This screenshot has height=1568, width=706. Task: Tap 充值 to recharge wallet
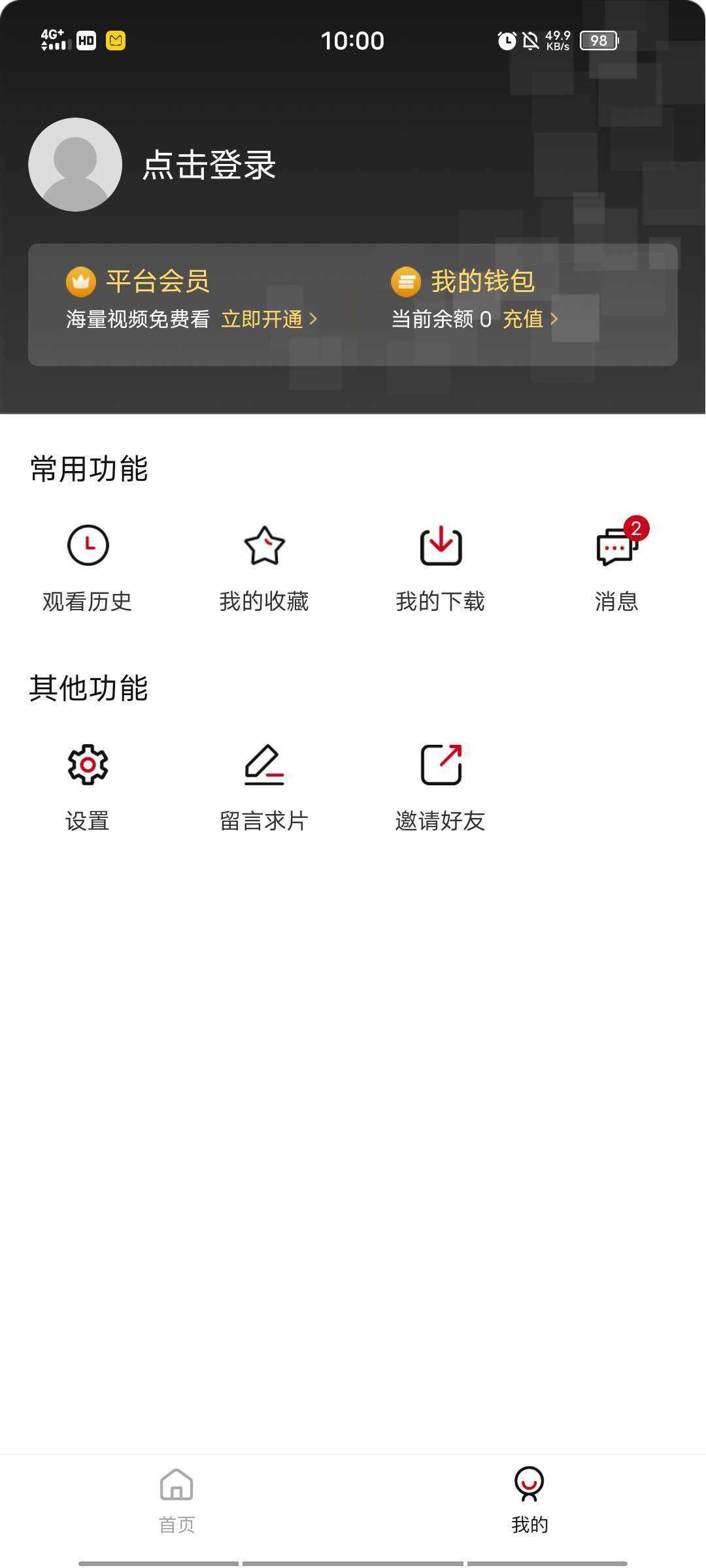click(529, 319)
